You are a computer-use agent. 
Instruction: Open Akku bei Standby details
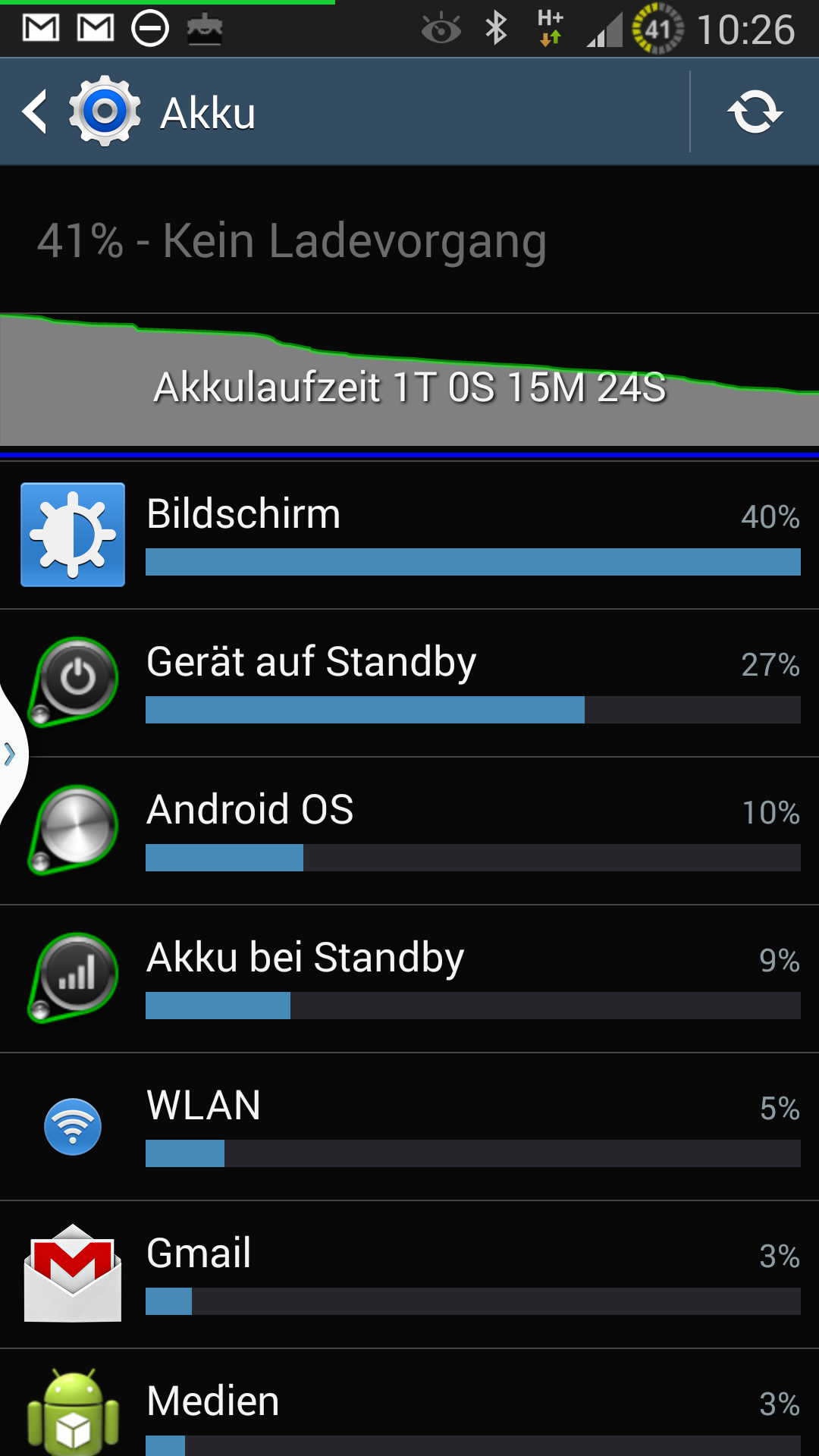(x=409, y=979)
